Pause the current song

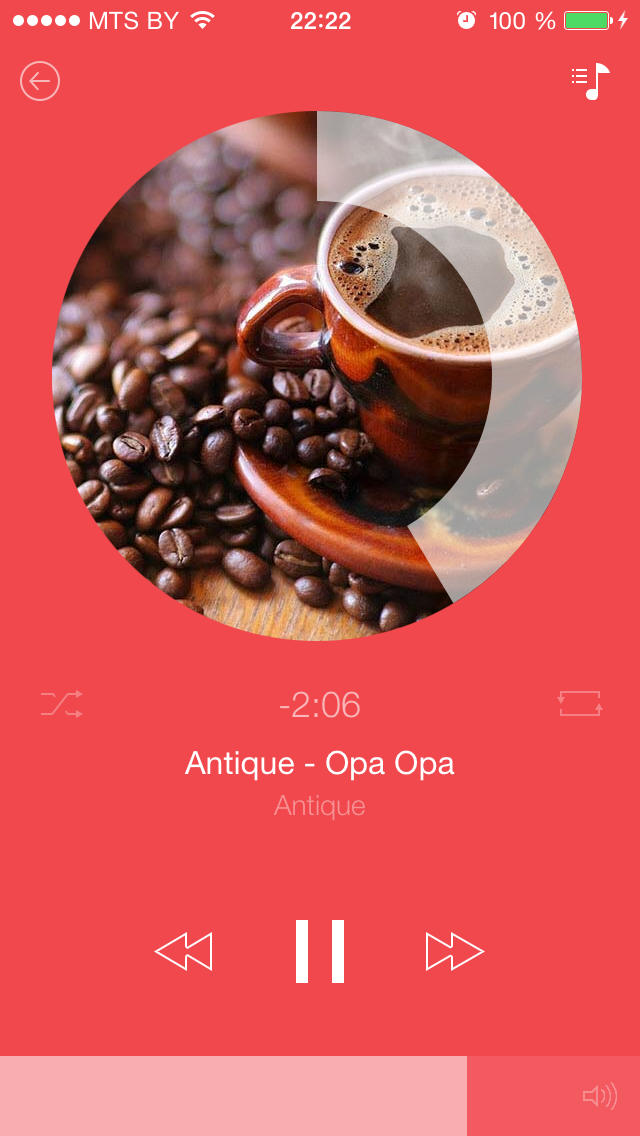click(x=320, y=951)
